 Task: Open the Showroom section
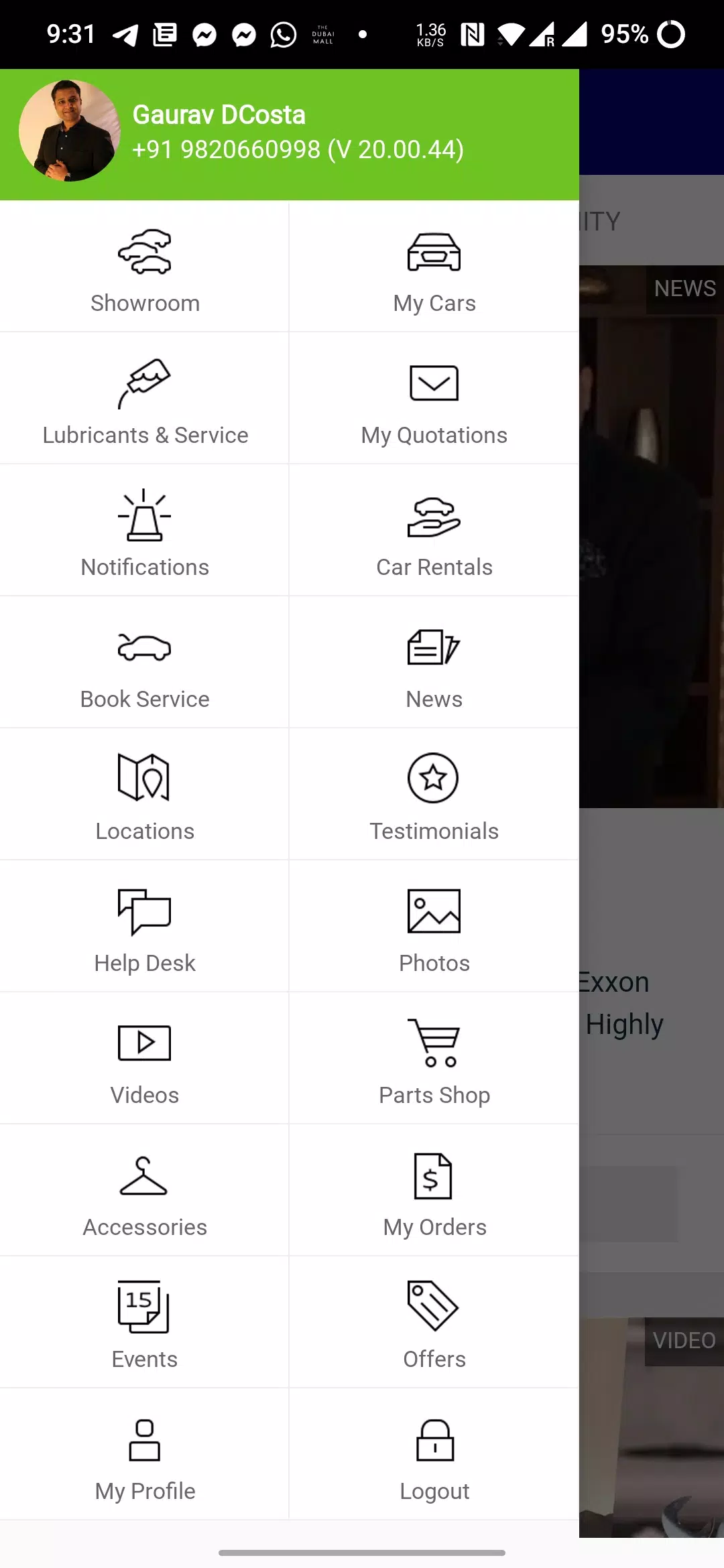click(x=144, y=267)
